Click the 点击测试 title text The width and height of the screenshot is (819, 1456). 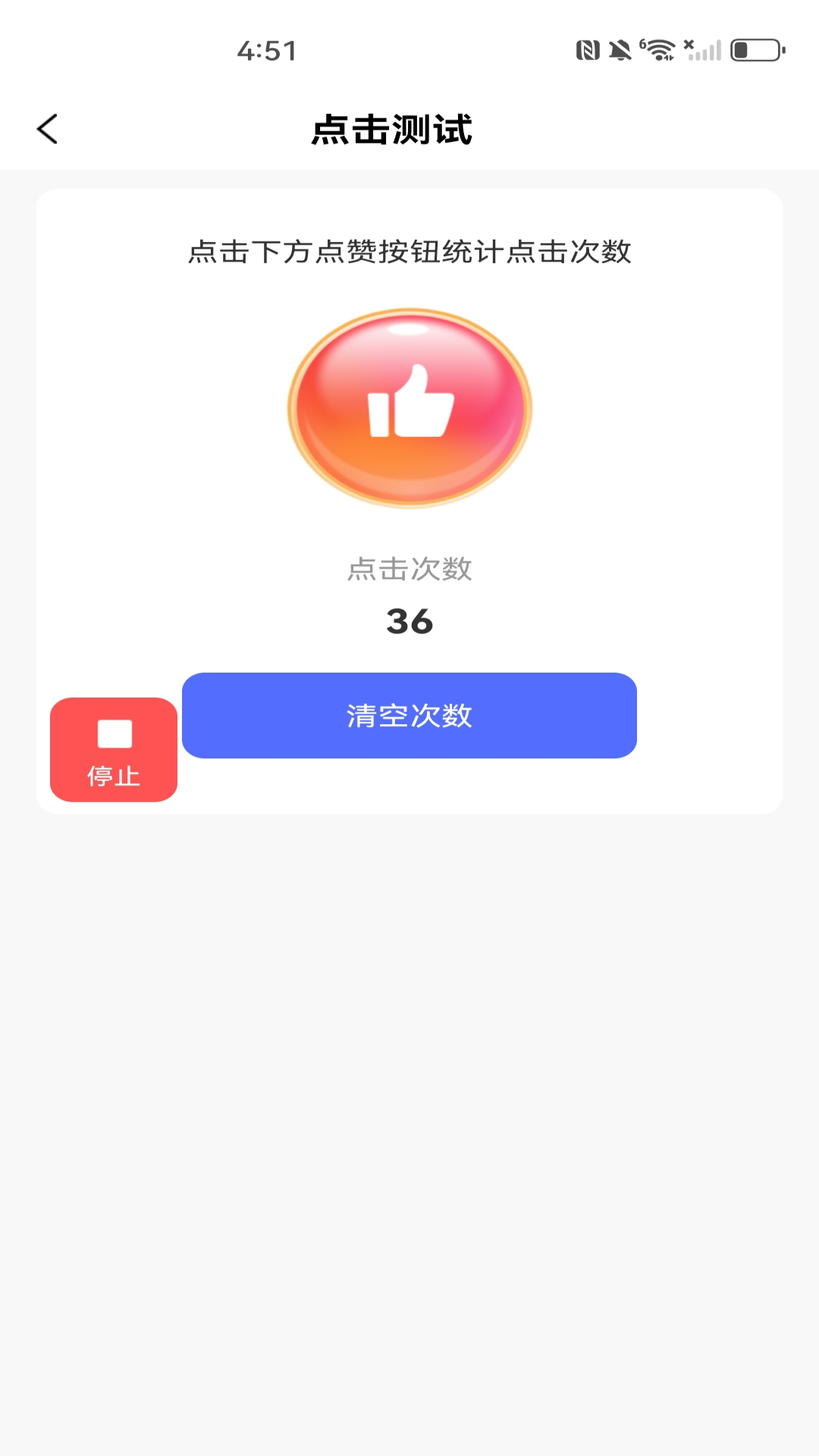[x=394, y=130]
